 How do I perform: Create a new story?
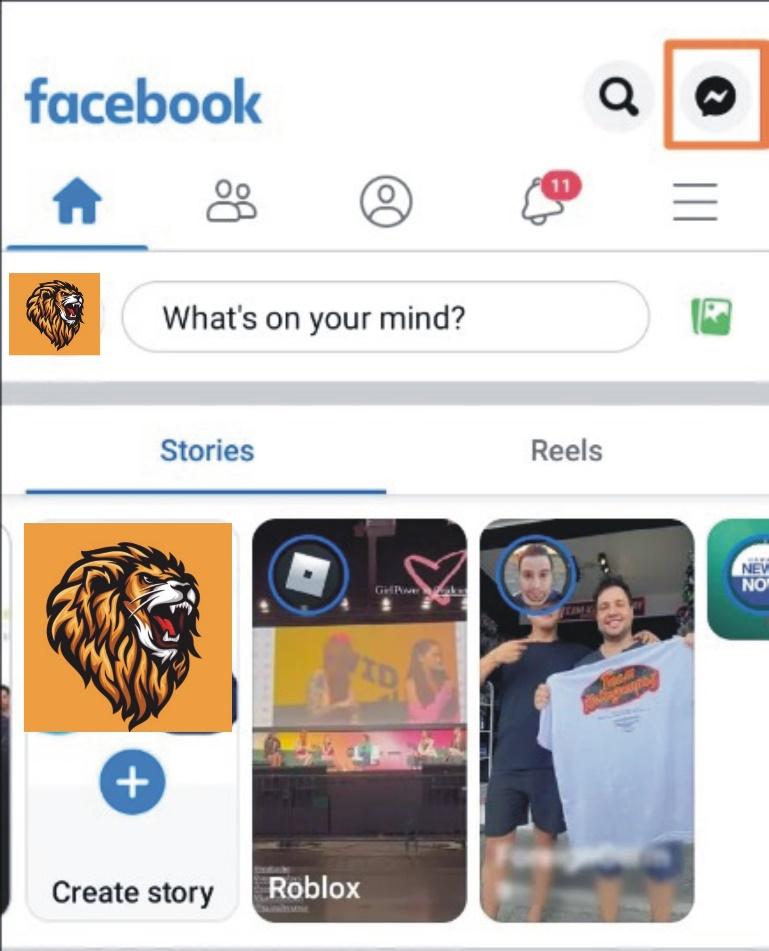pyautogui.click(x=132, y=782)
